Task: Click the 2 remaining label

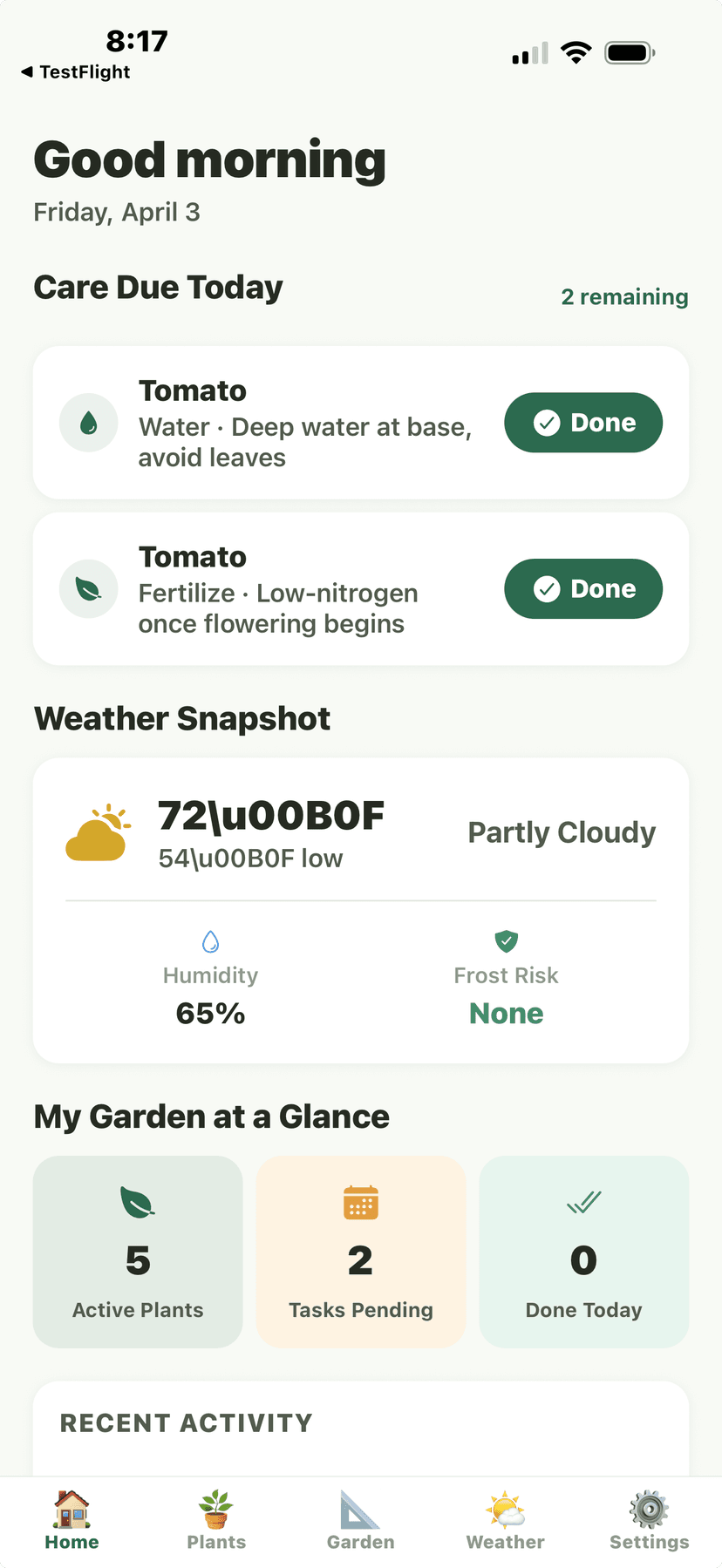Action: pos(624,296)
